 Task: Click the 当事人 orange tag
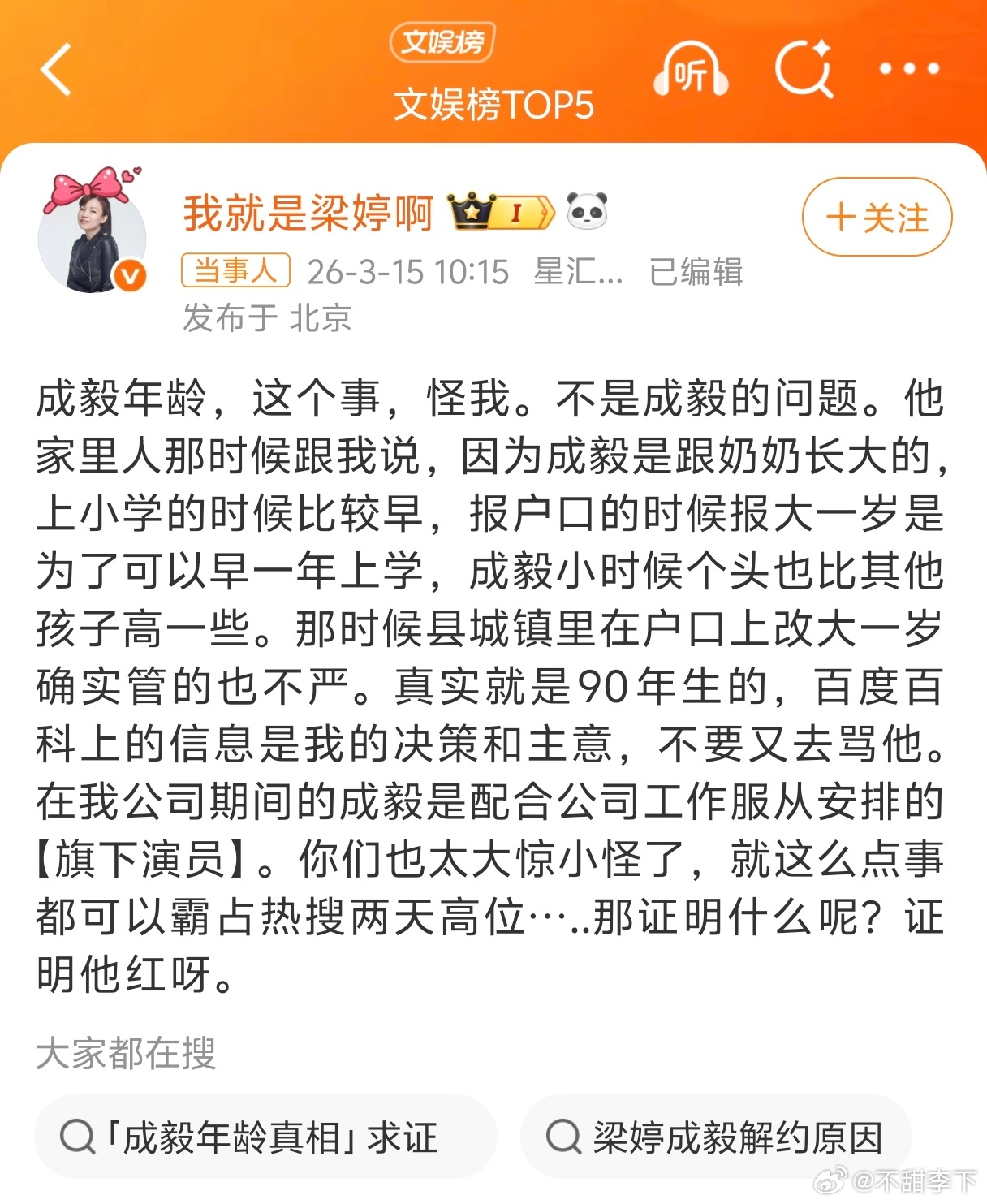tap(235, 274)
